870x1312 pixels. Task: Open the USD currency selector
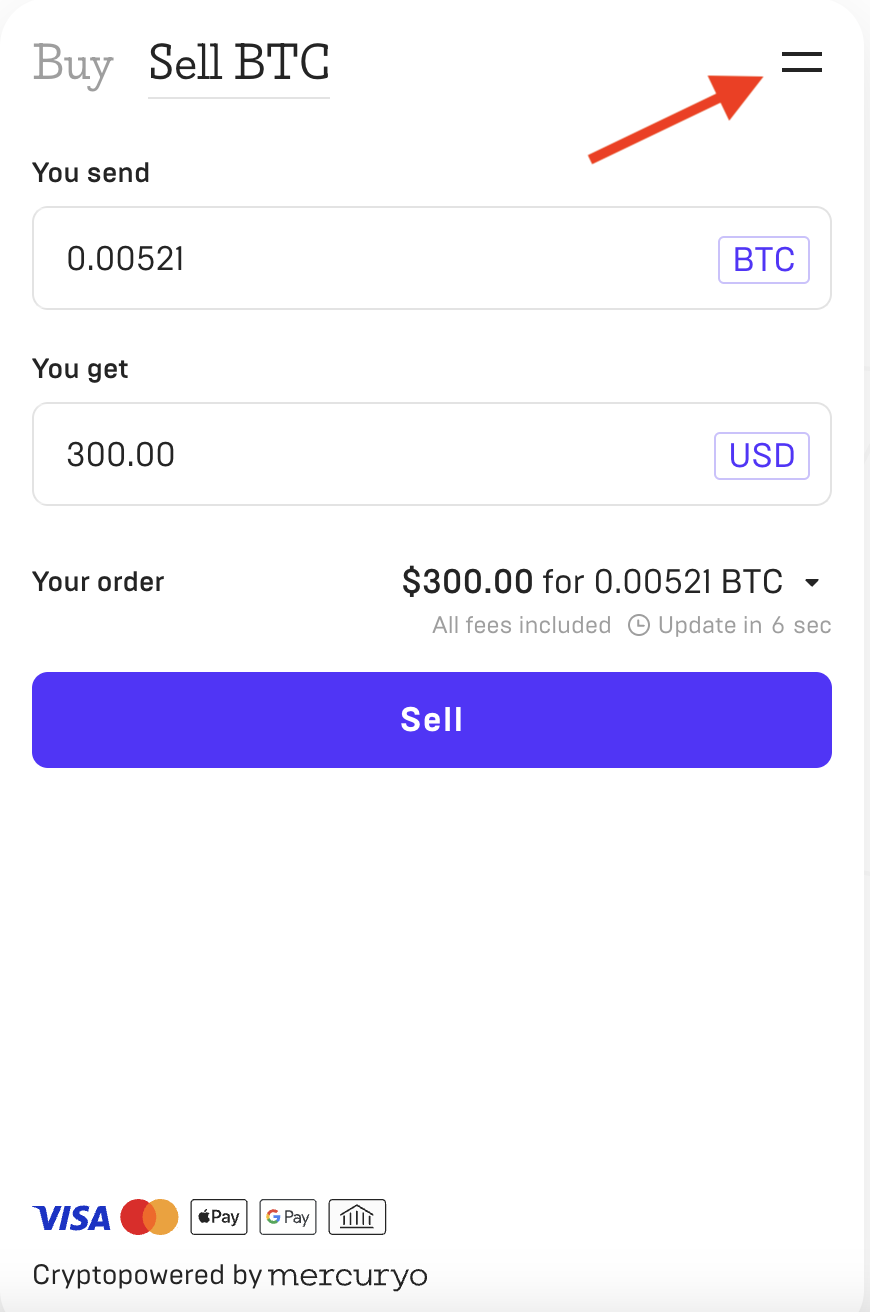(761, 455)
